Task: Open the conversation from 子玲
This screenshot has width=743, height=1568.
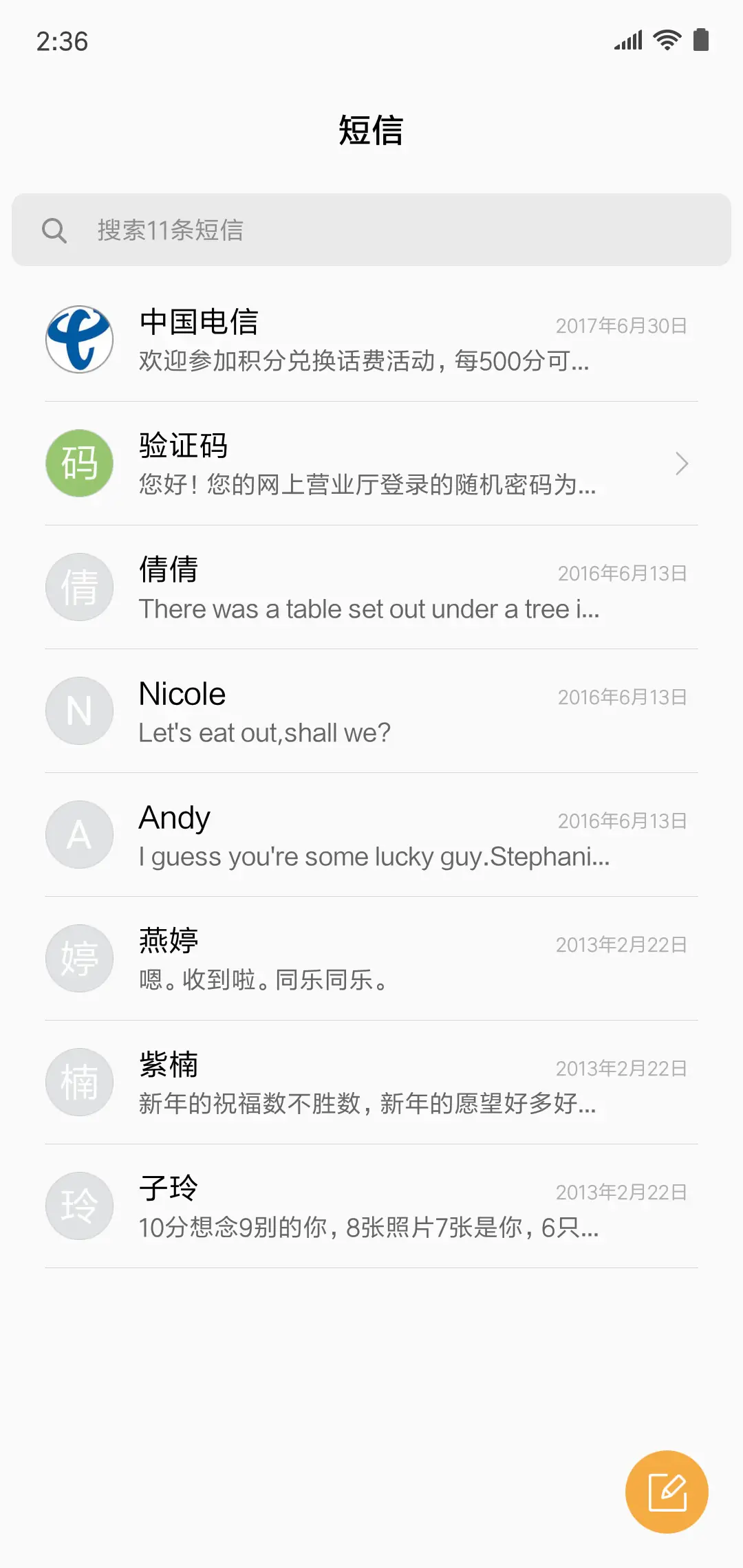Action: pyautogui.click(x=371, y=1206)
